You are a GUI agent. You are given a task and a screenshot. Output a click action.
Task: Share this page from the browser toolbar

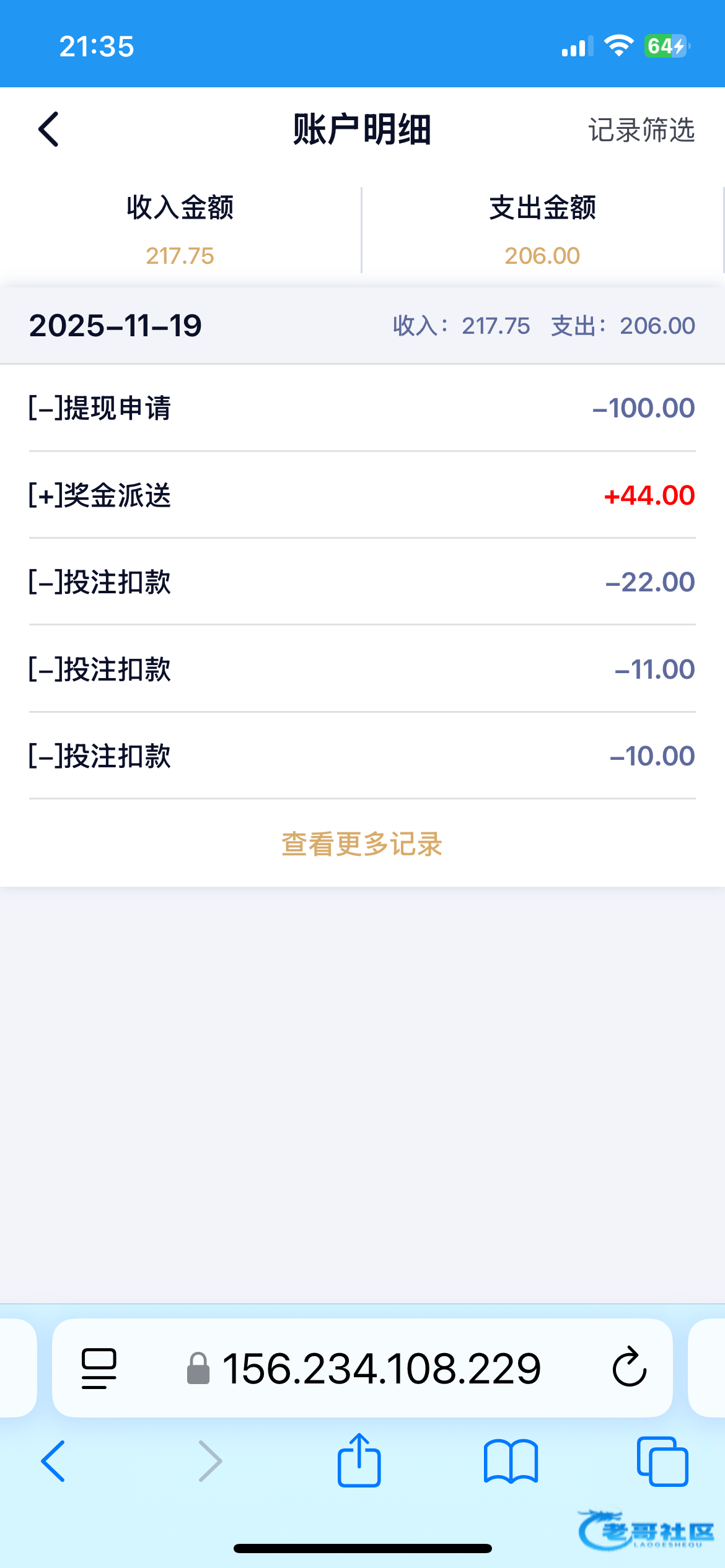point(359,1461)
